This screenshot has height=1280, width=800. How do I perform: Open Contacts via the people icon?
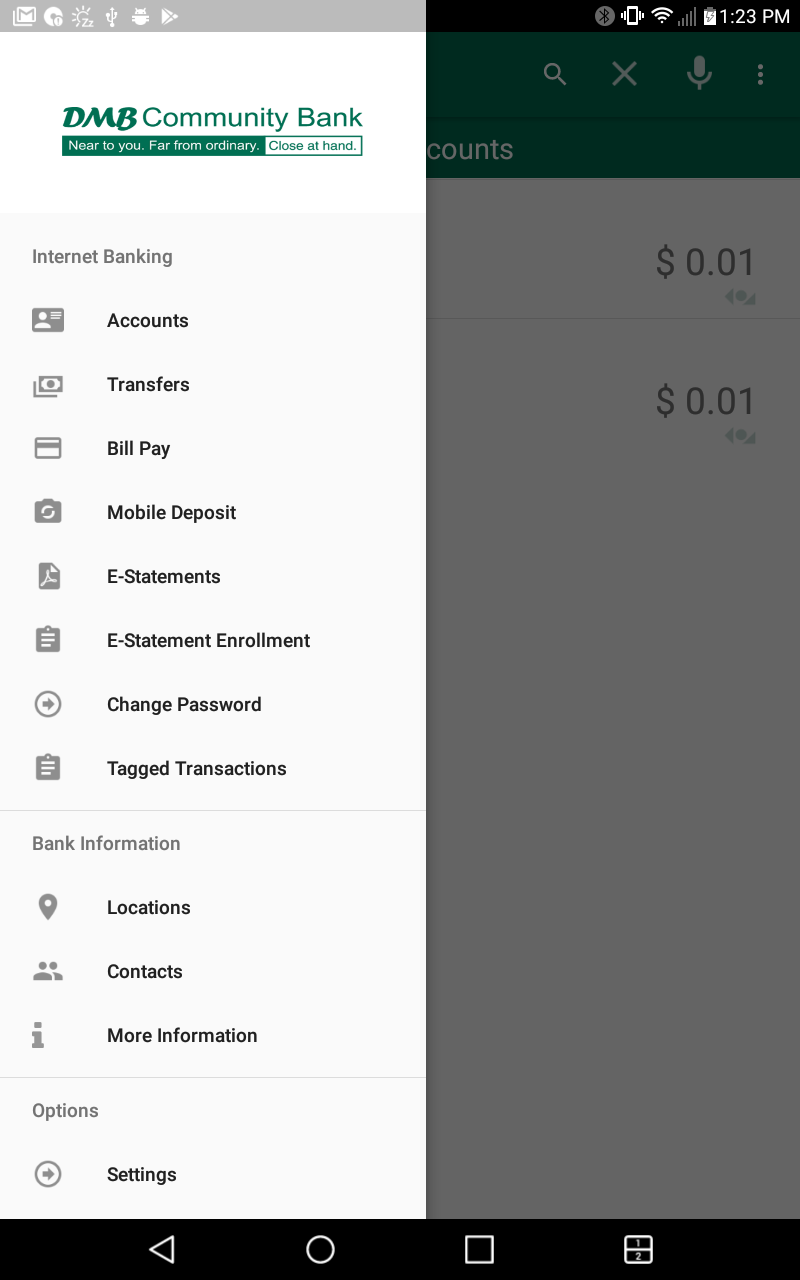coord(48,971)
